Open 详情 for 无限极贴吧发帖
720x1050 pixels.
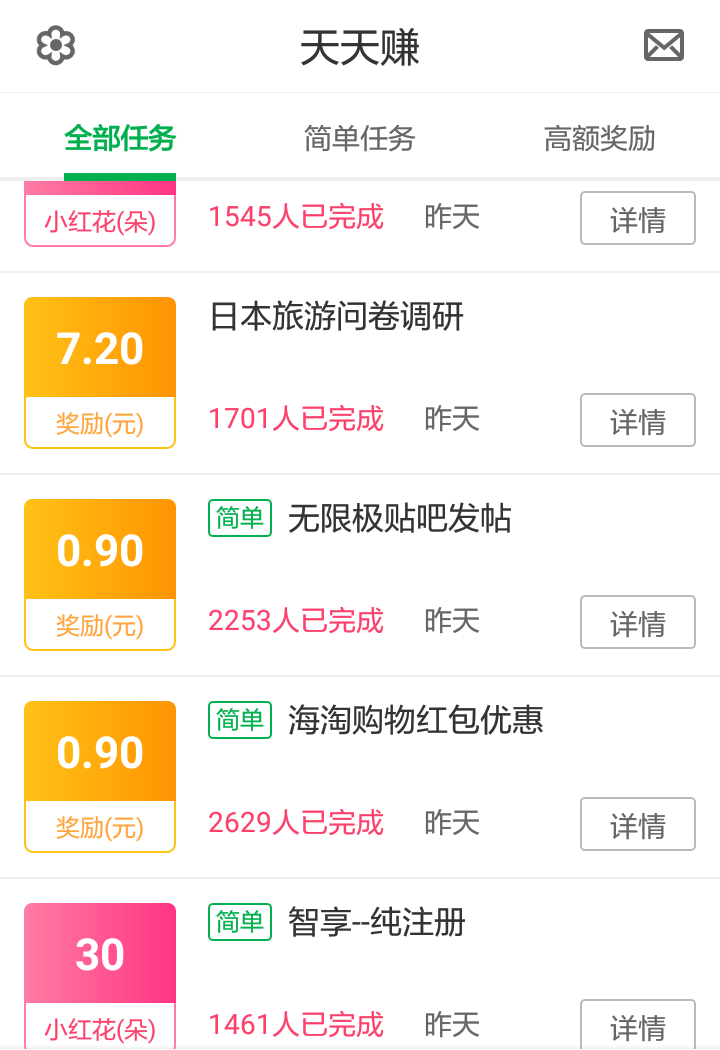pos(638,622)
